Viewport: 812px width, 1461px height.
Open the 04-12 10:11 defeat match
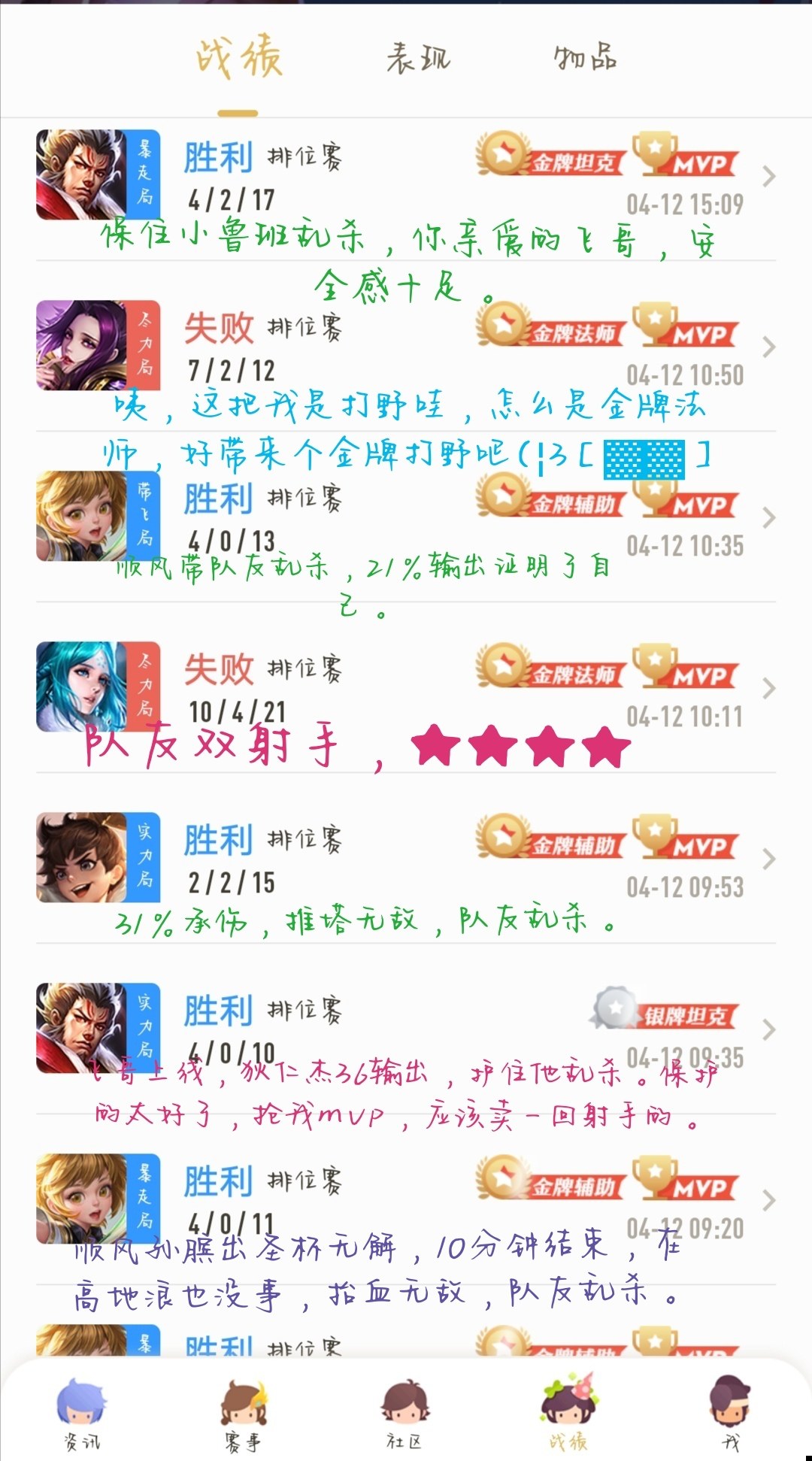click(x=406, y=687)
